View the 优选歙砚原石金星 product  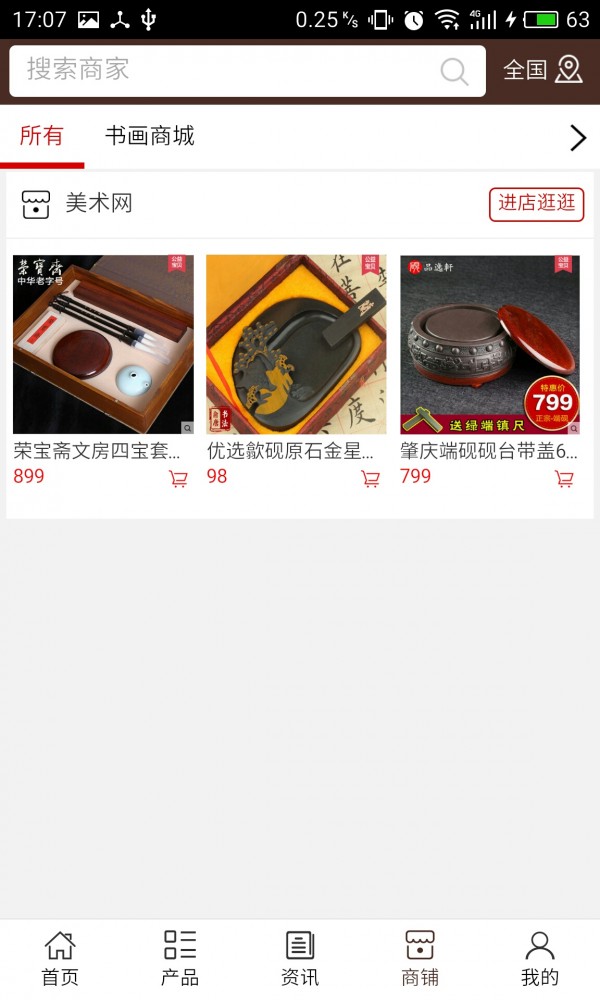coord(296,345)
